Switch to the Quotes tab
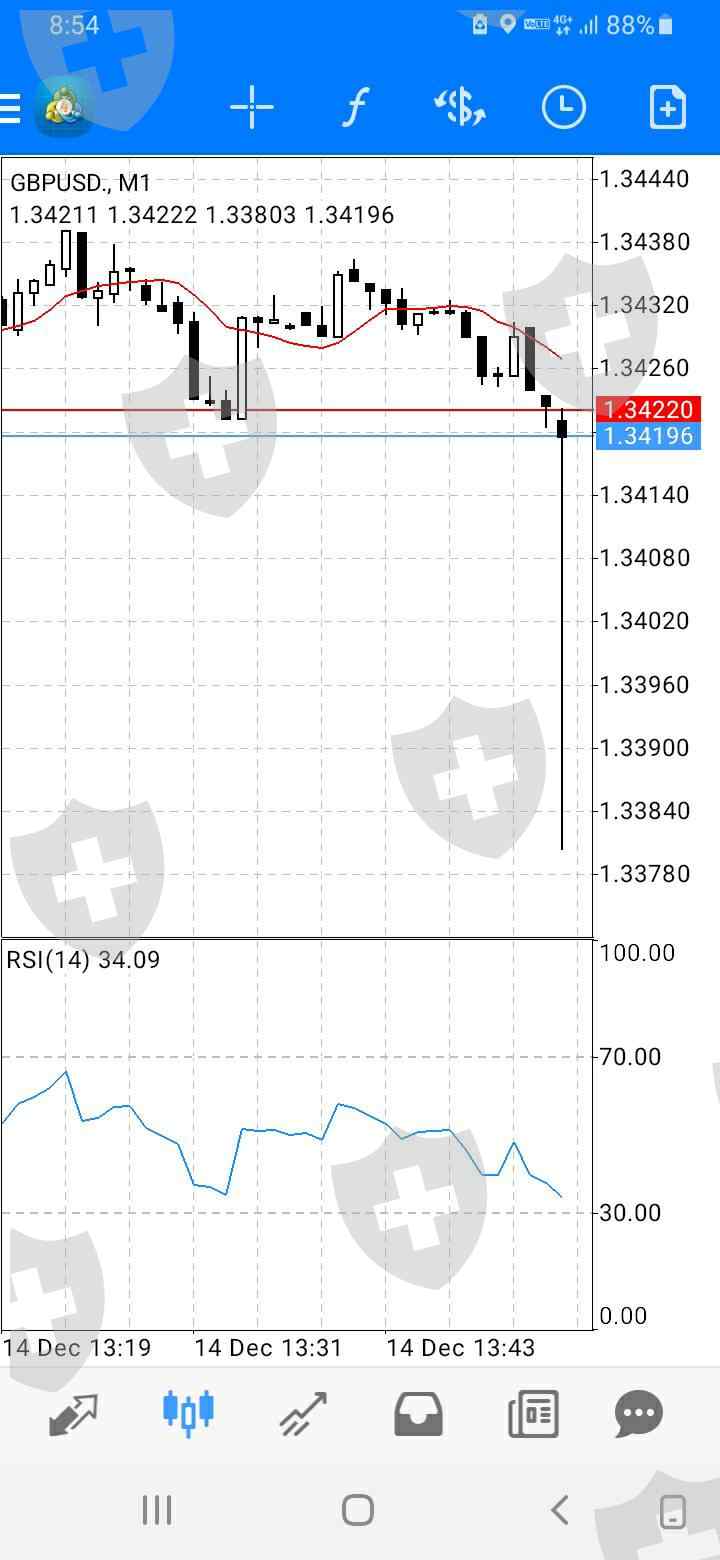 [73, 1413]
